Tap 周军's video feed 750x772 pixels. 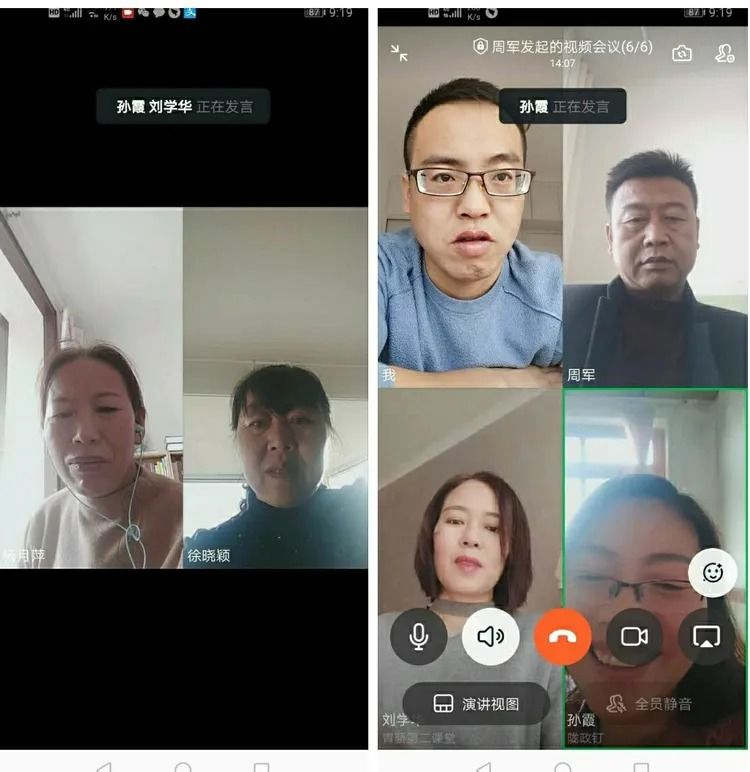coord(655,250)
